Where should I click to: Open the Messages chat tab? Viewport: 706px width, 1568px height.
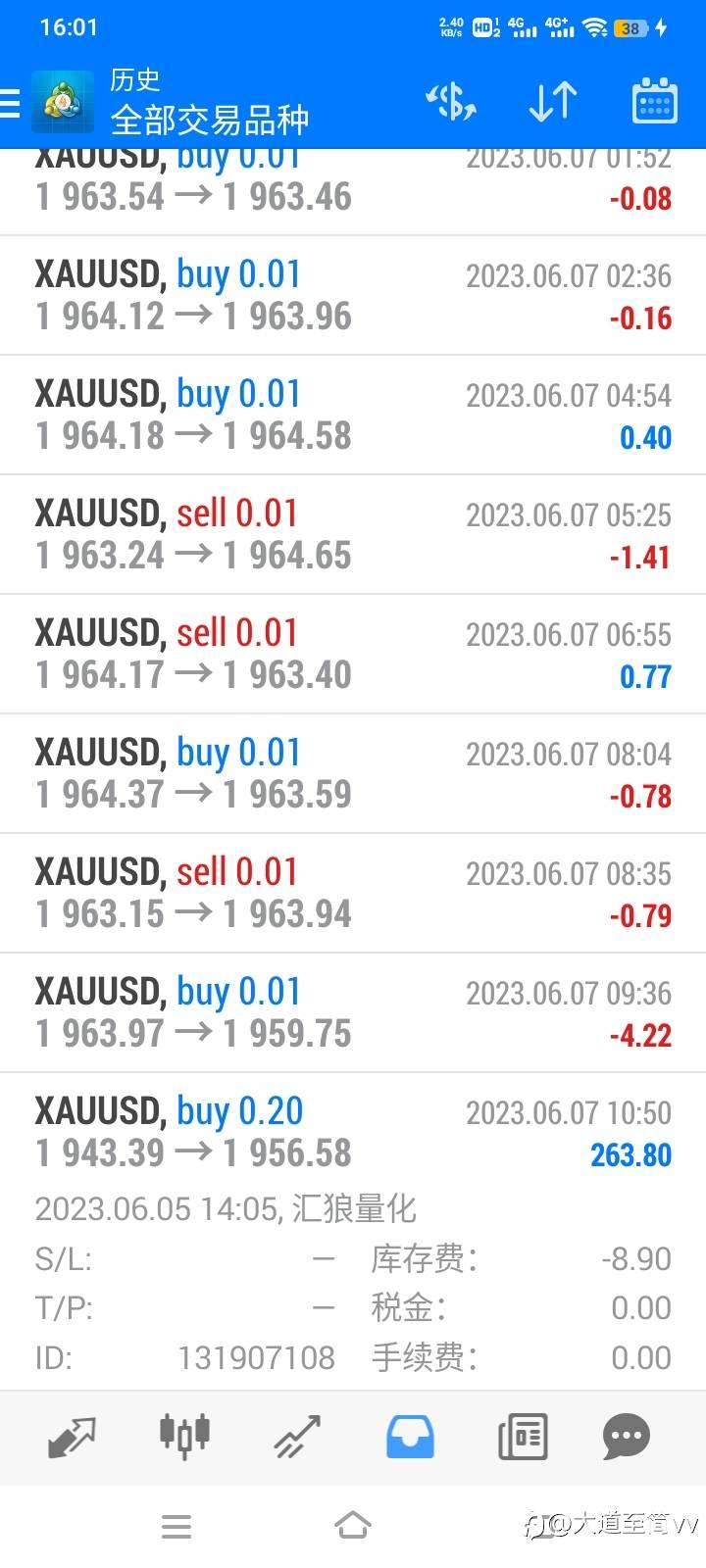pos(627,1437)
